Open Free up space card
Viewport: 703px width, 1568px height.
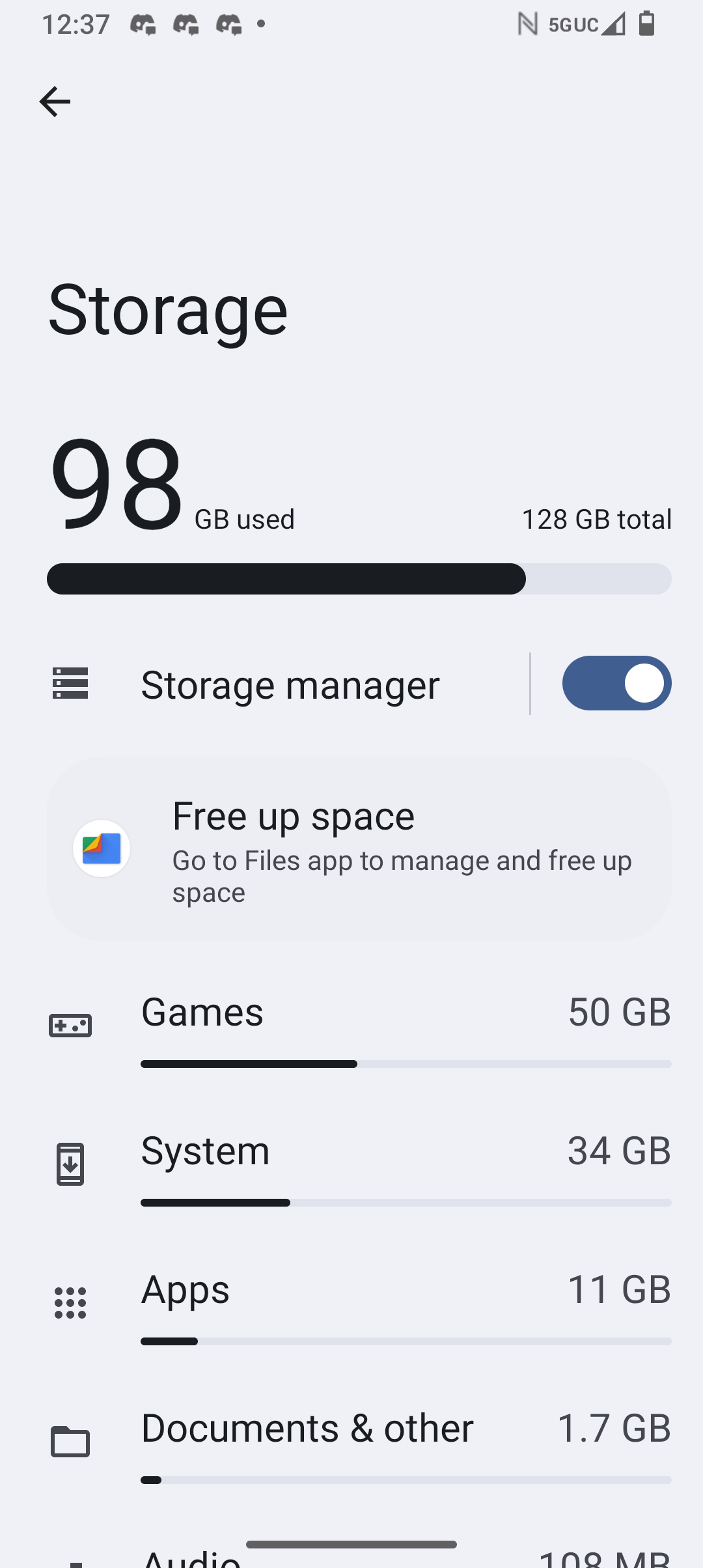(x=359, y=849)
